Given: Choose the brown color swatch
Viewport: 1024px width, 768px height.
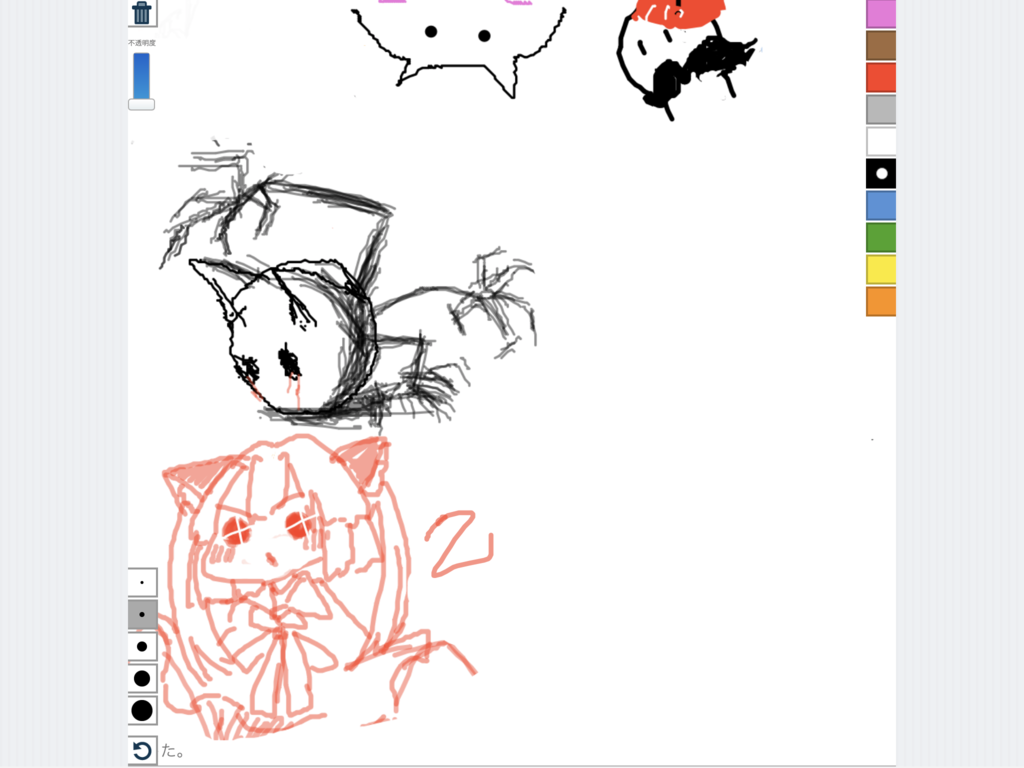Looking at the screenshot, I should (880, 45).
